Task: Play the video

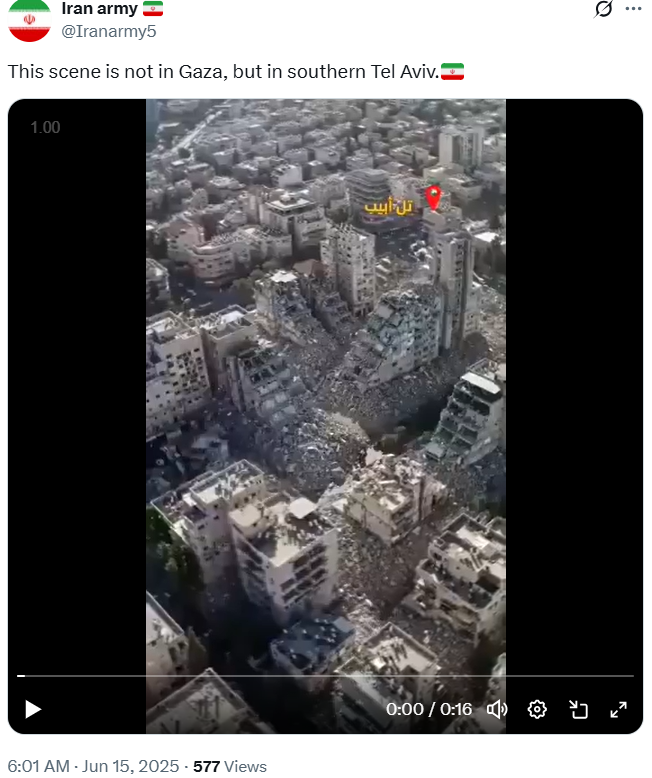Action: click(x=33, y=709)
